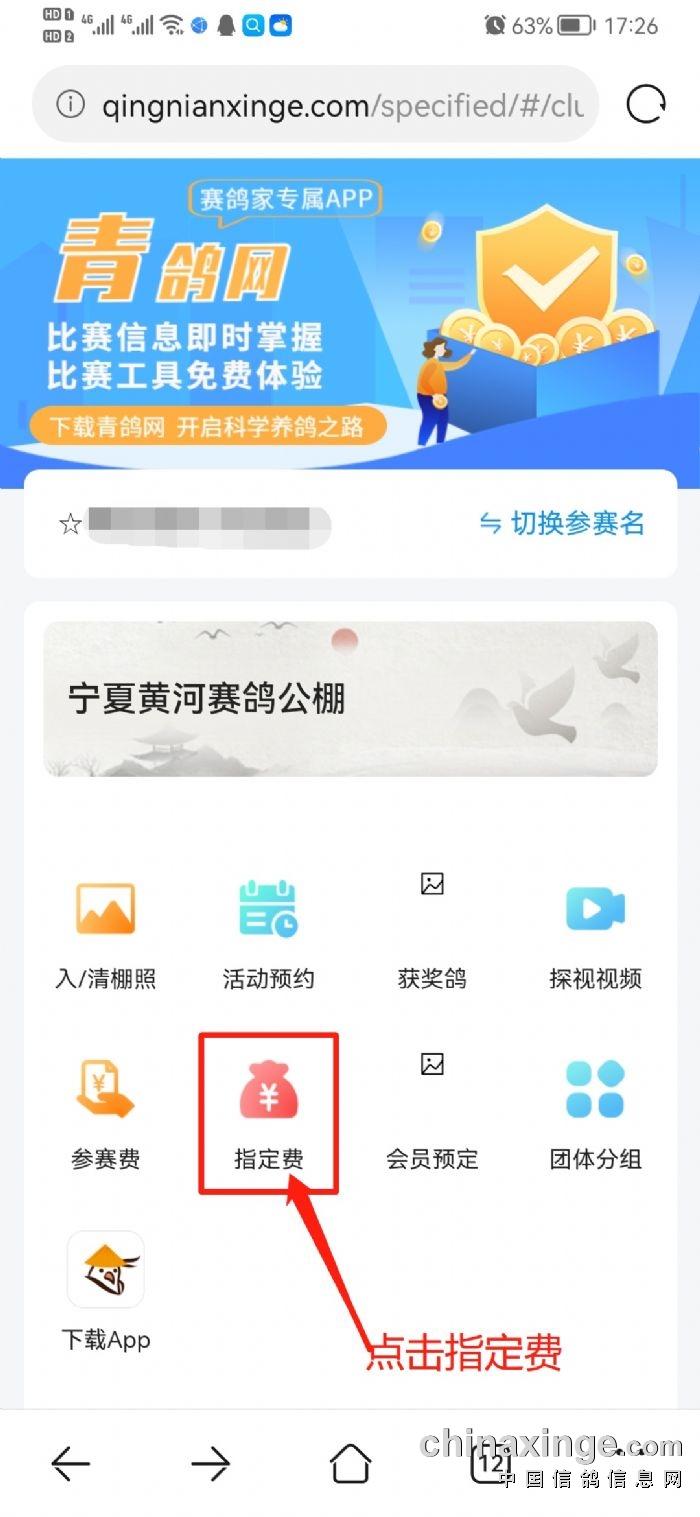Viewport: 700px width, 1517px height.
Task: Reload the page with the refresh icon
Action: (645, 104)
